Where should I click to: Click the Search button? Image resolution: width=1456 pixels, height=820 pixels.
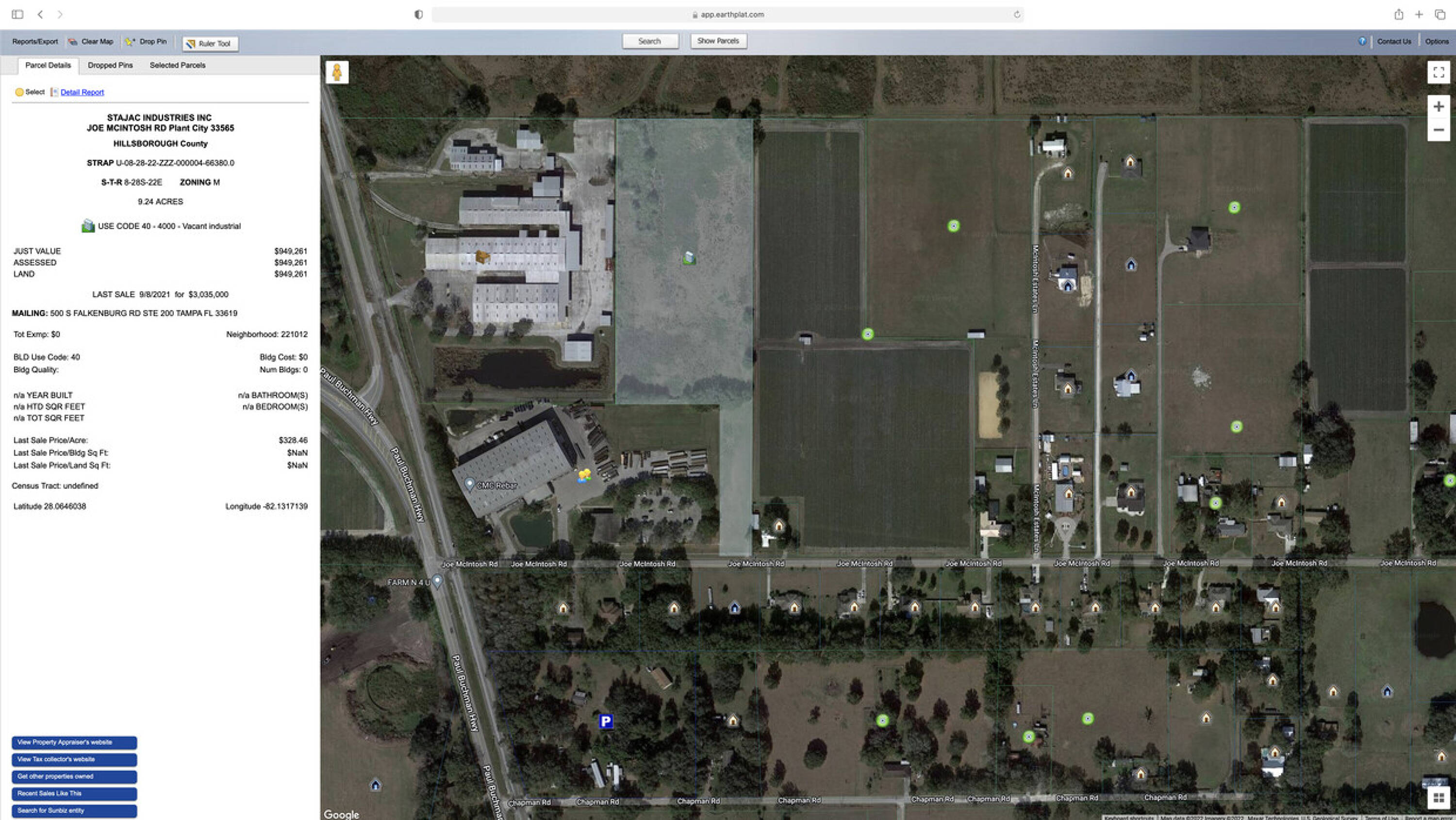coord(650,41)
